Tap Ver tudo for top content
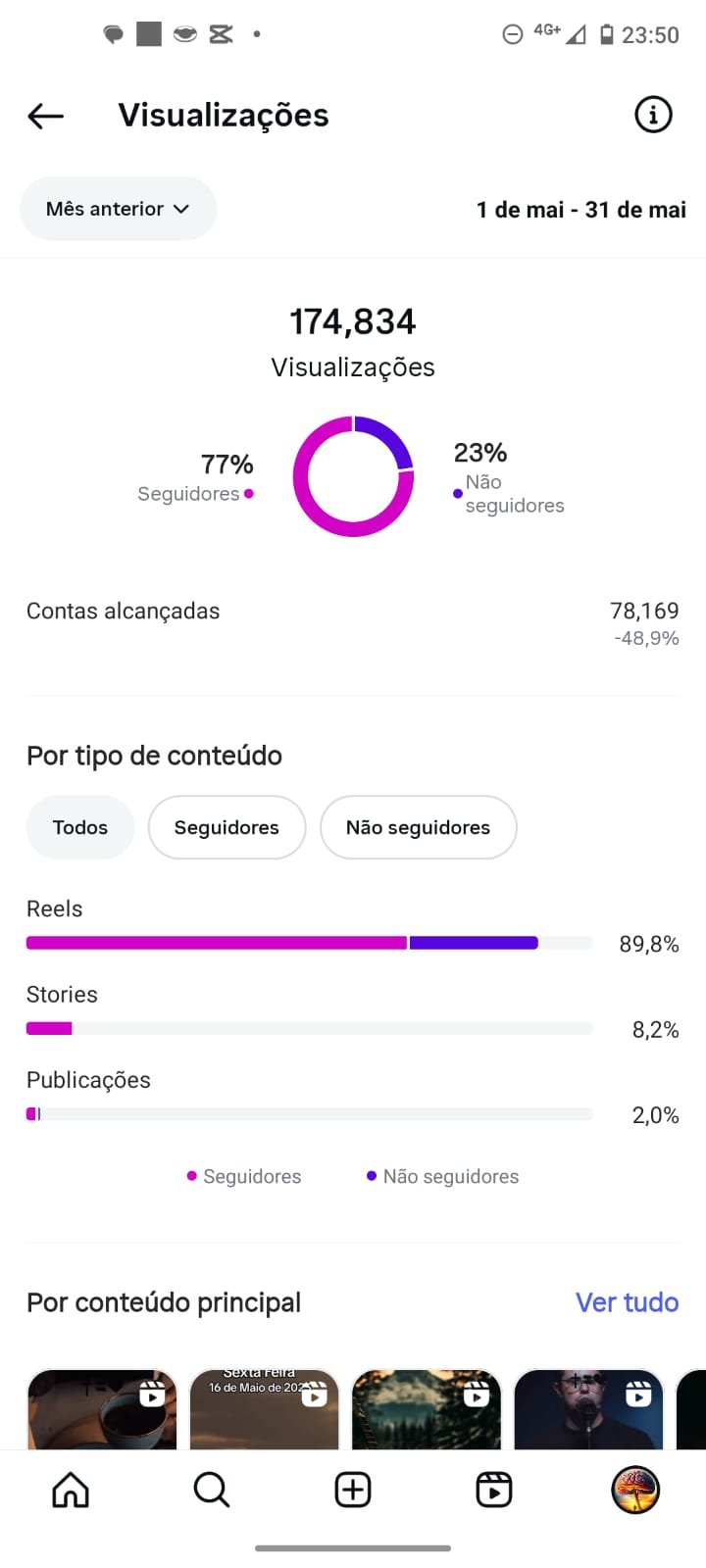Screen dimensions: 706x1568 [628, 1302]
